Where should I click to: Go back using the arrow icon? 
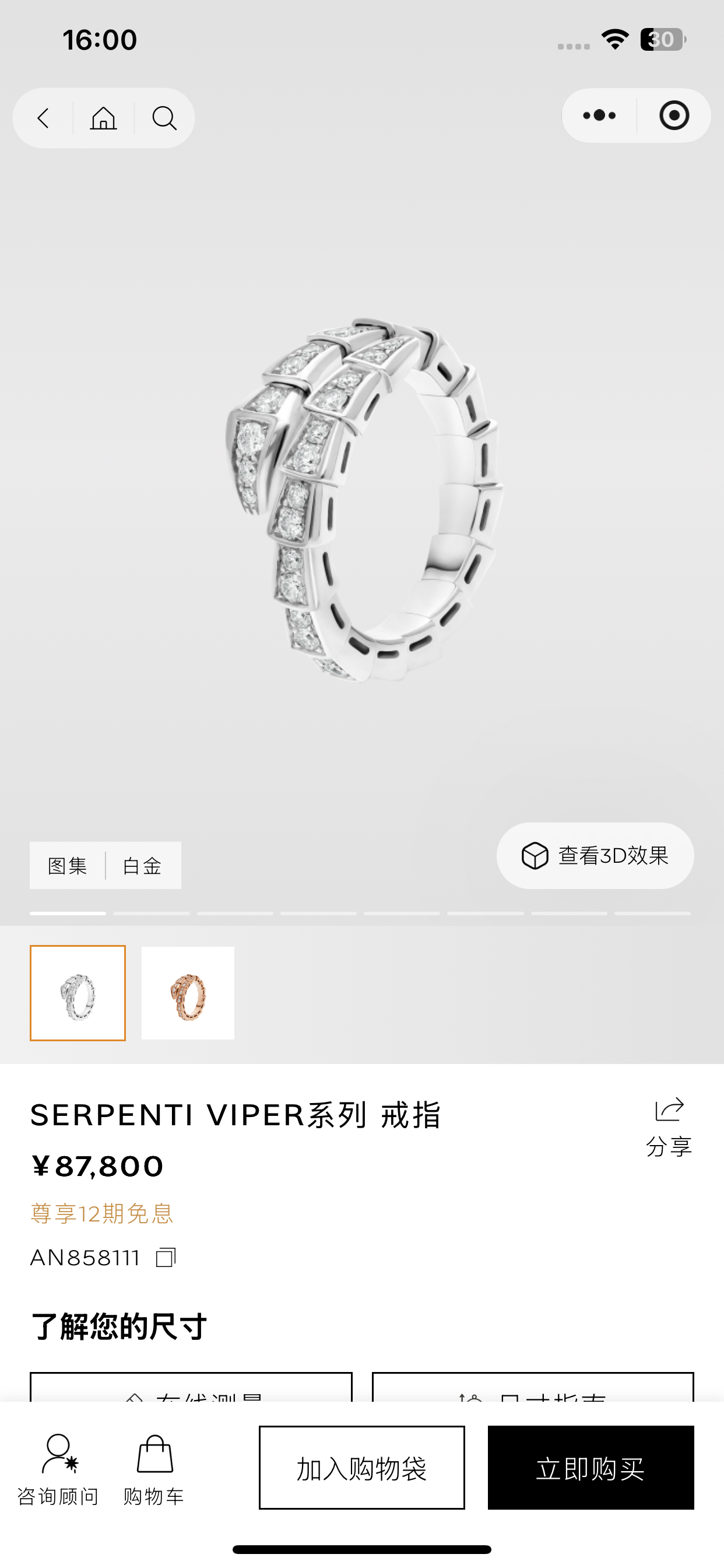coord(43,118)
